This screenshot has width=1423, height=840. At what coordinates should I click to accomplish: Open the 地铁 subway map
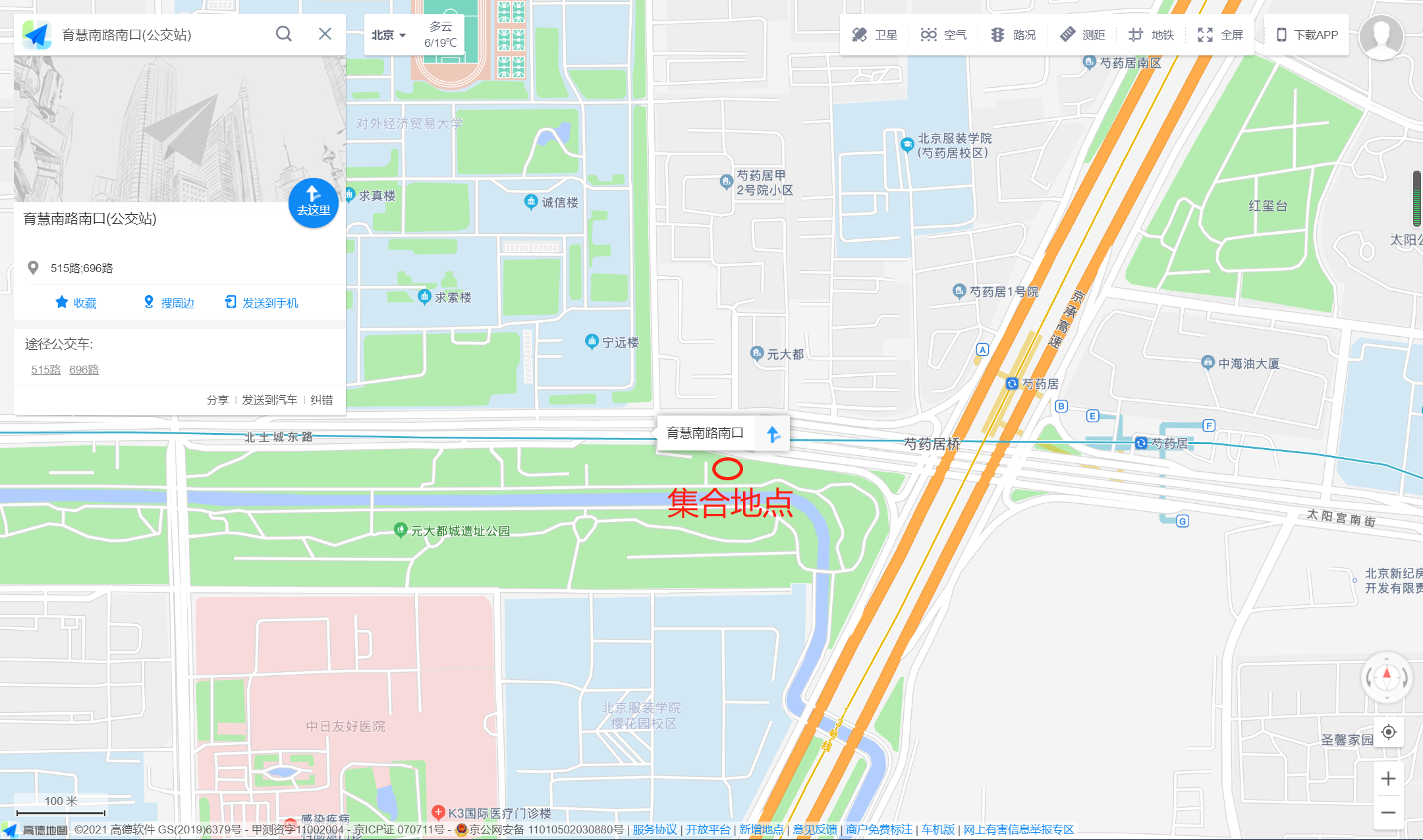point(1151,35)
